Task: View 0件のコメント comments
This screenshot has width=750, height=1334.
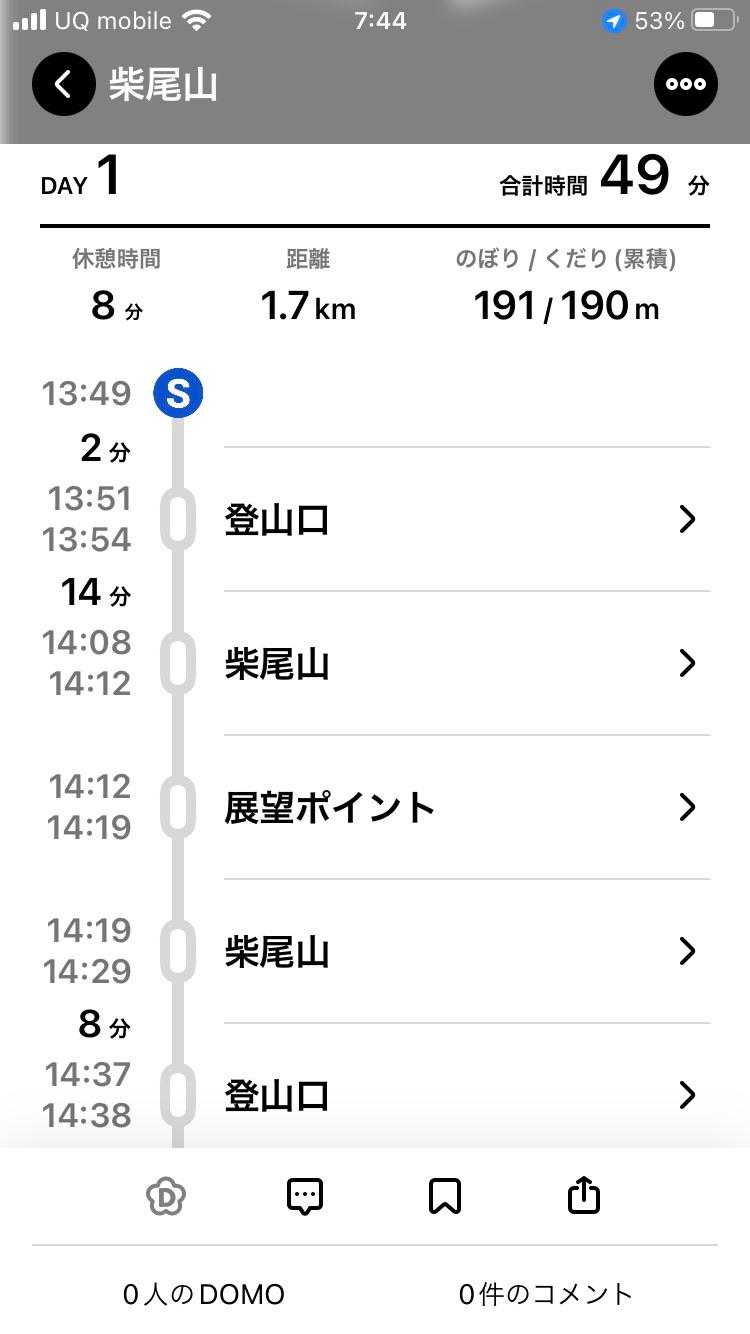Action: [546, 1294]
